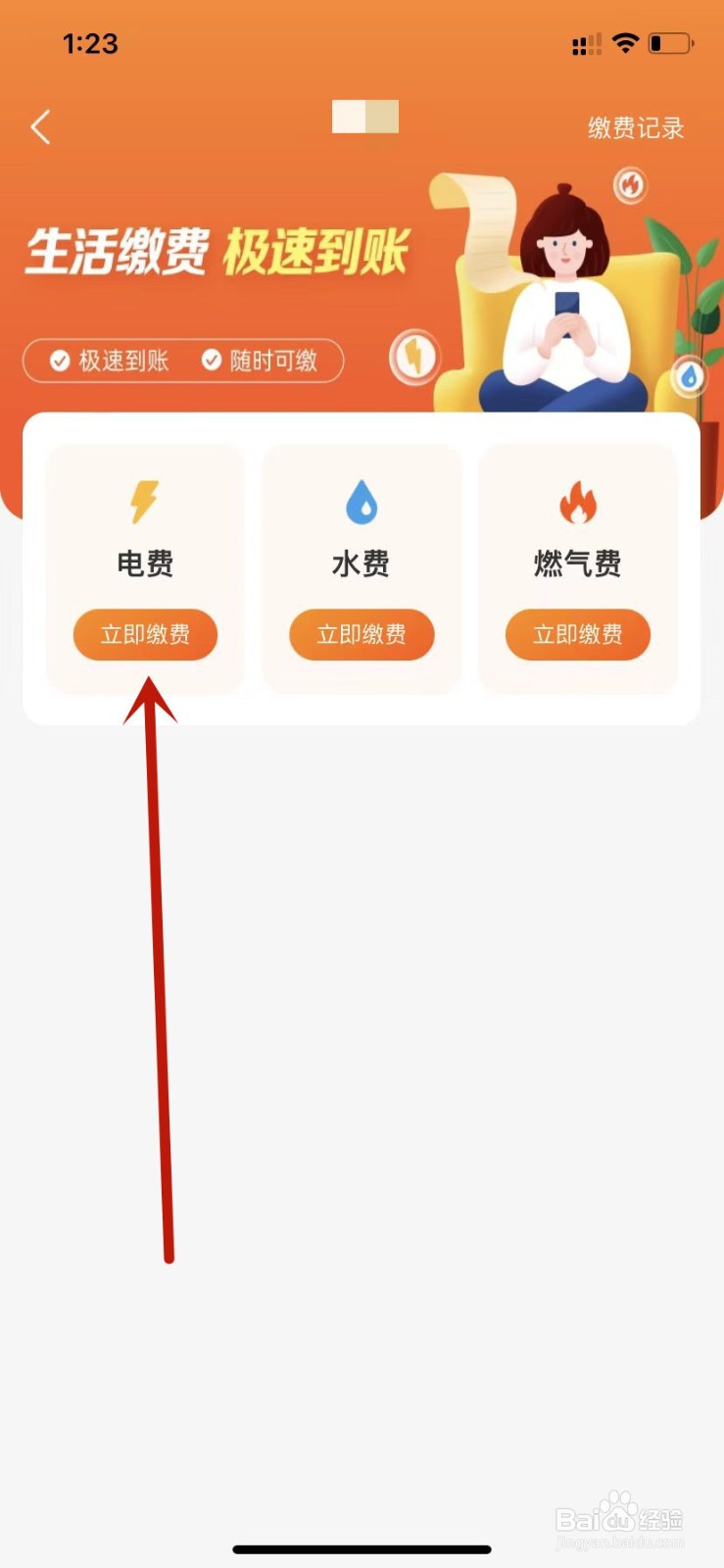724x1568 pixels.
Task: Open the 缴费记录 payment records
Action: (x=635, y=128)
